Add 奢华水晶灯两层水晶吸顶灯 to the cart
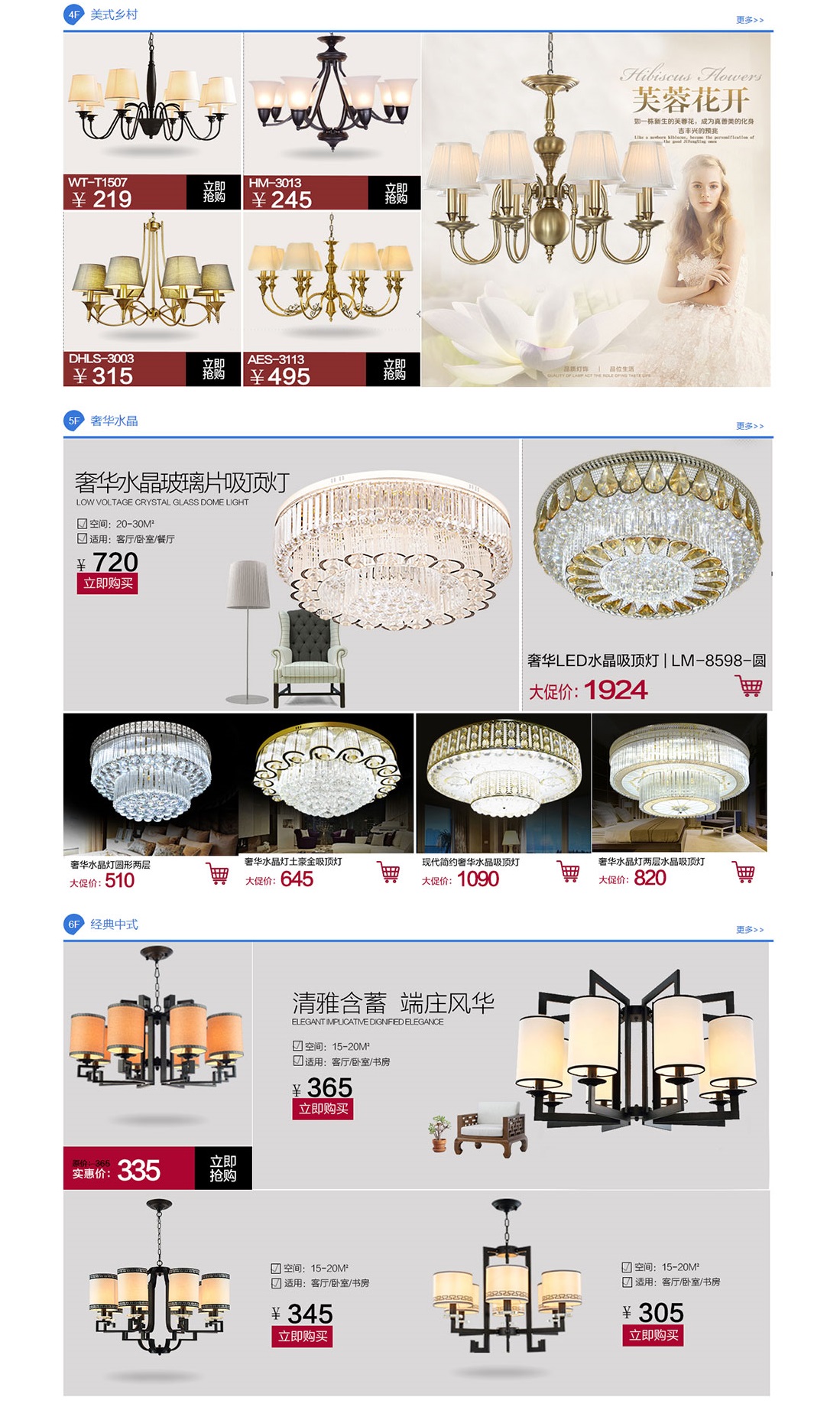Screen dimensions: 840x1407 [x=744, y=872]
